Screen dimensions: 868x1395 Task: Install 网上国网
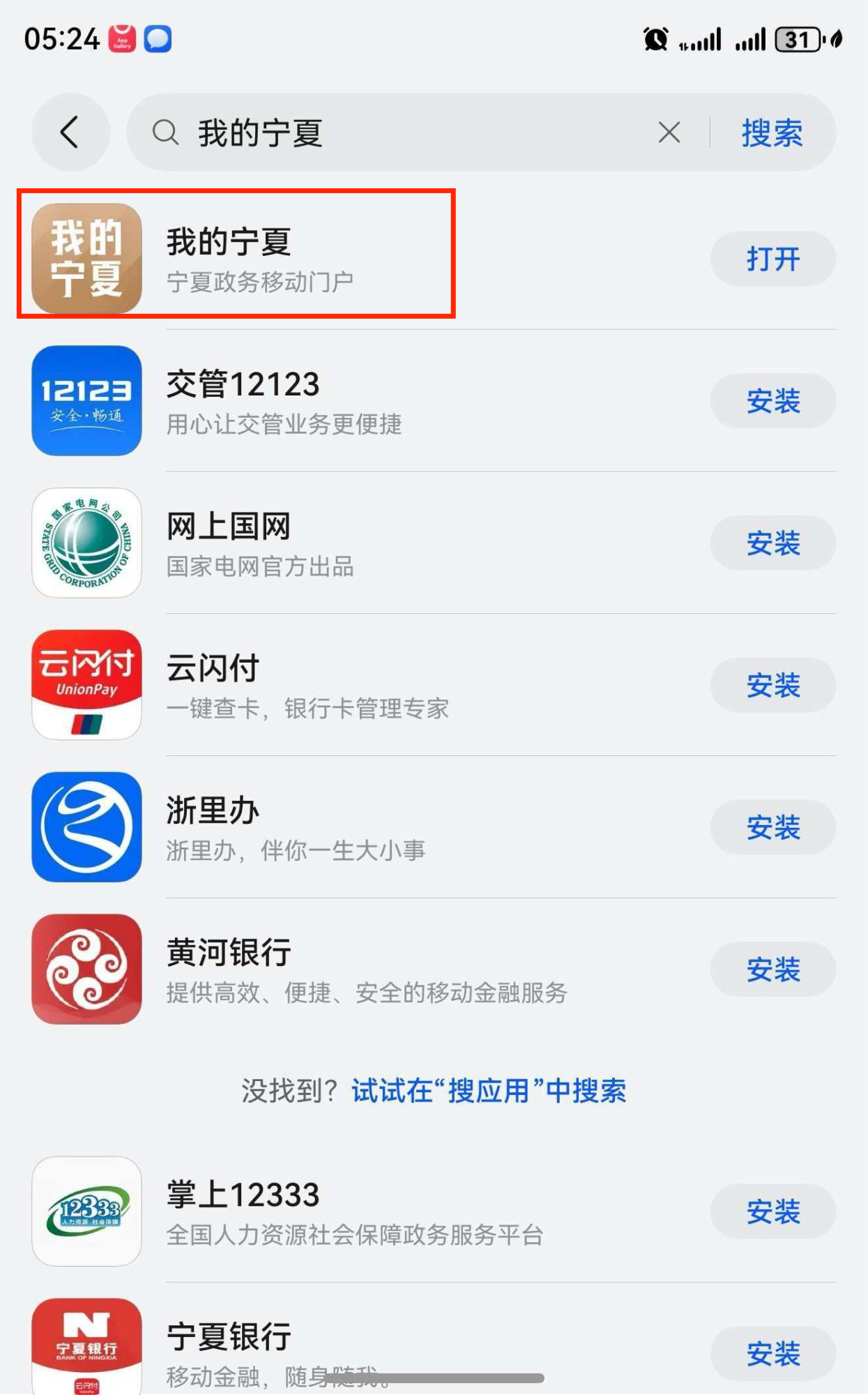772,543
